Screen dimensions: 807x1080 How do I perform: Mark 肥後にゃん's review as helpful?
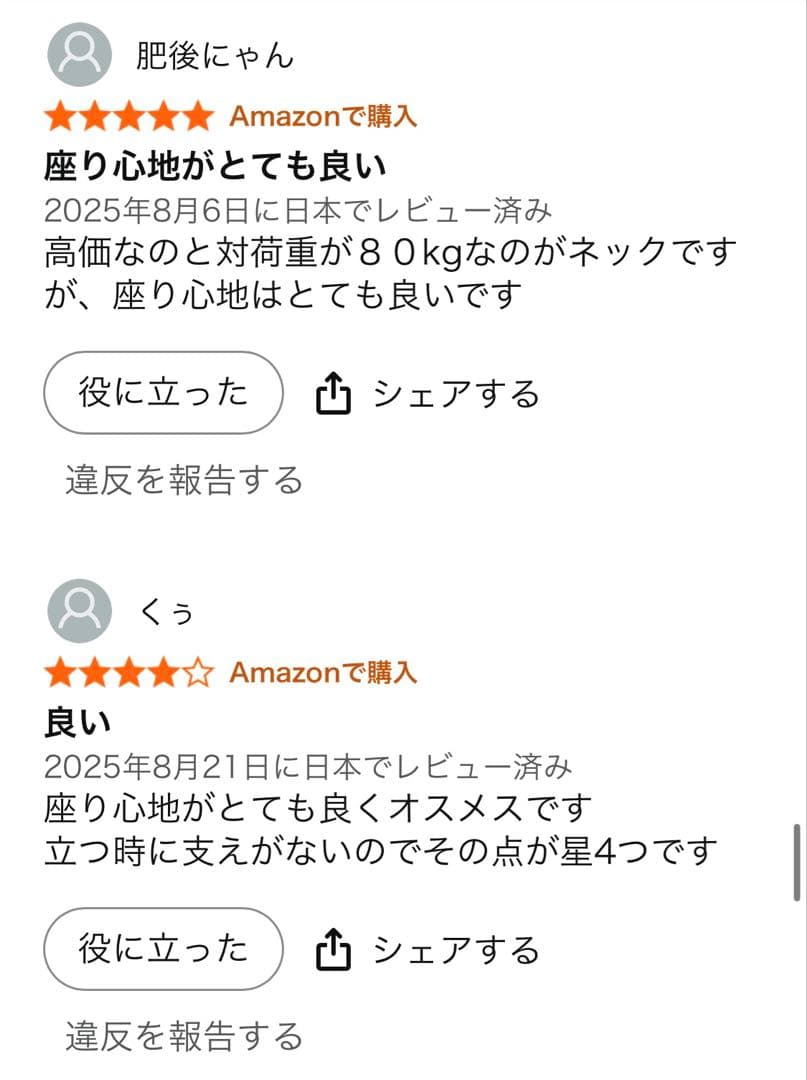point(163,393)
